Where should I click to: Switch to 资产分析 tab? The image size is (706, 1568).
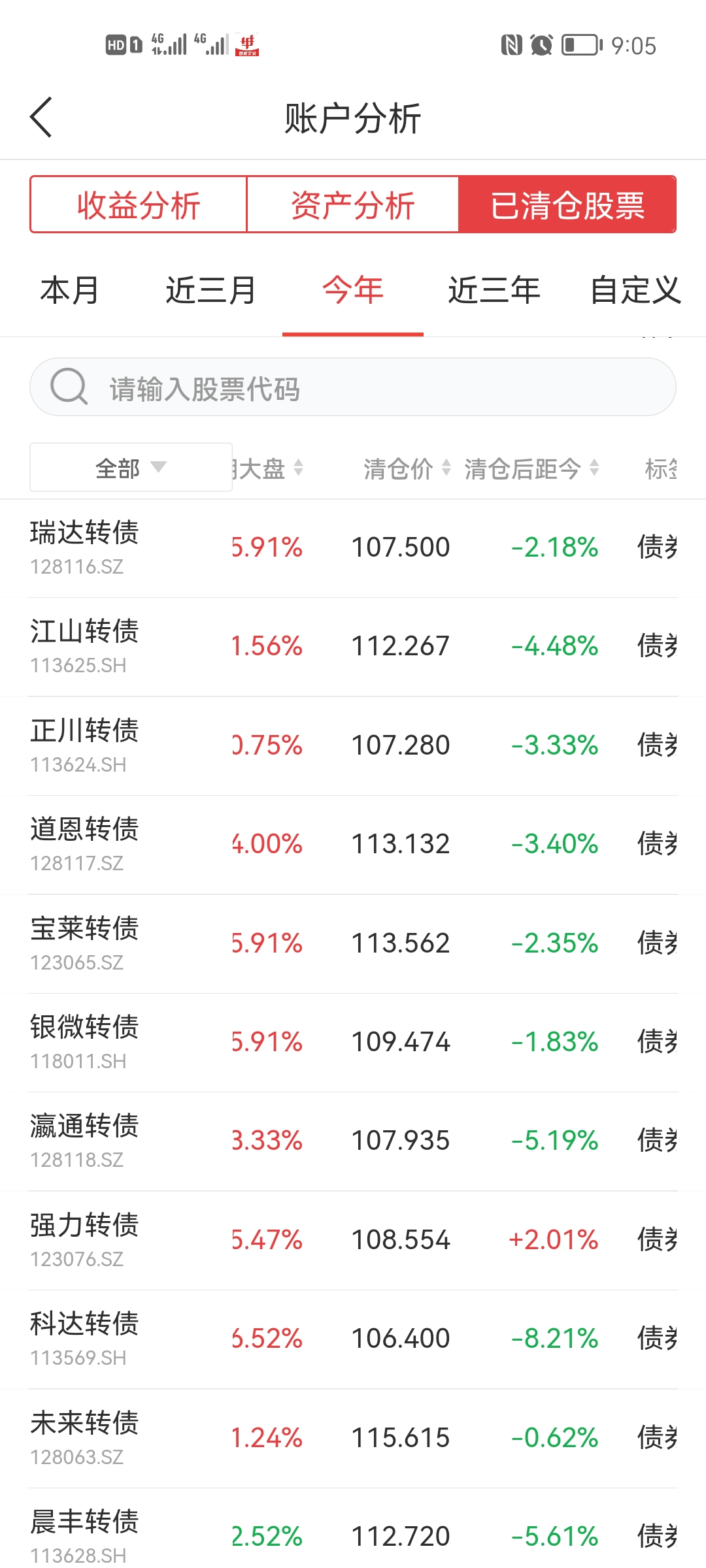(353, 204)
